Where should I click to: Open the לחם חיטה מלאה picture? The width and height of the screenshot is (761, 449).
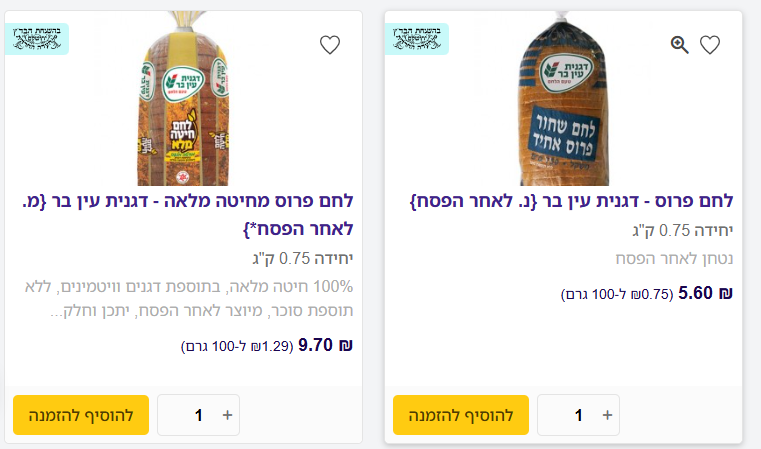pos(190,100)
